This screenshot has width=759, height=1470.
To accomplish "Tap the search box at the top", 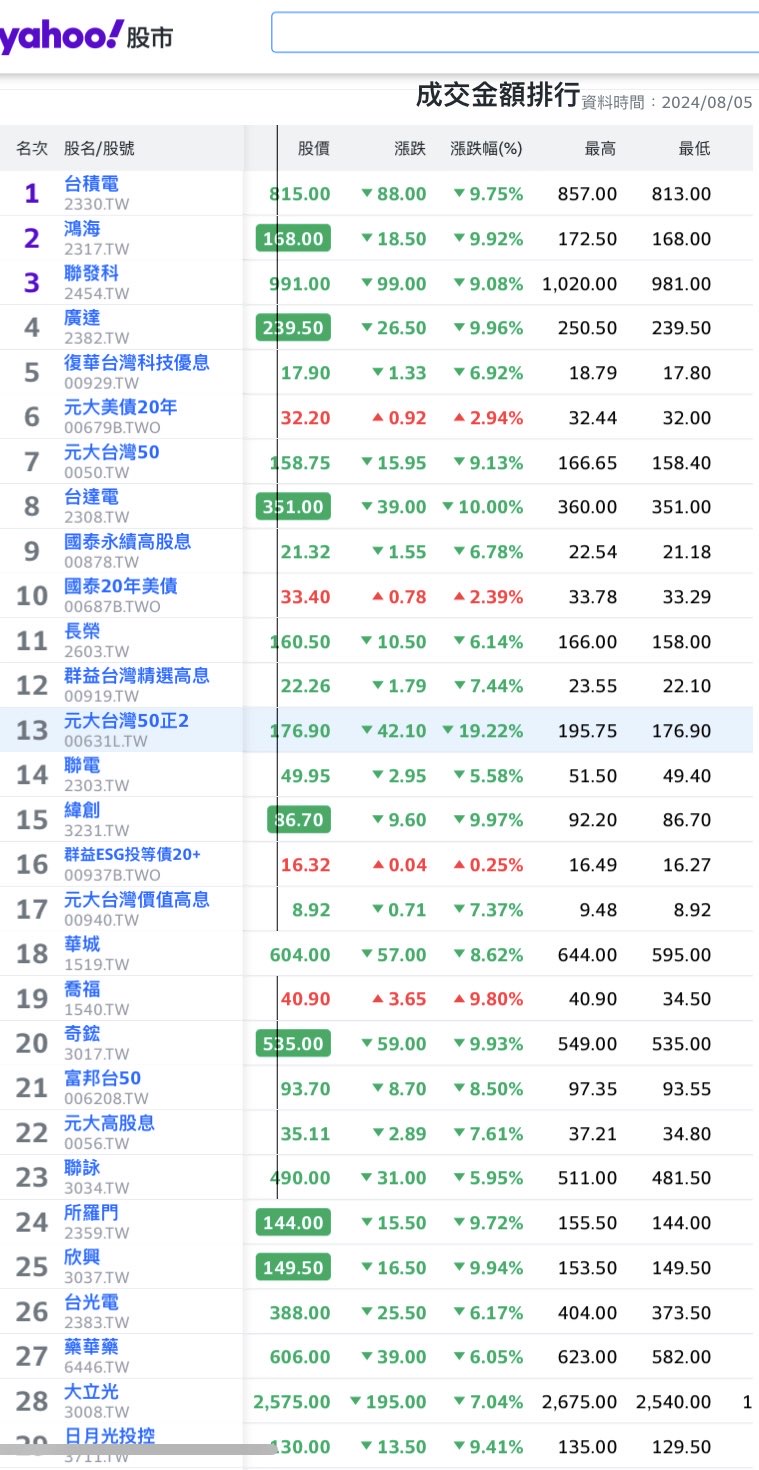I will click(516, 32).
